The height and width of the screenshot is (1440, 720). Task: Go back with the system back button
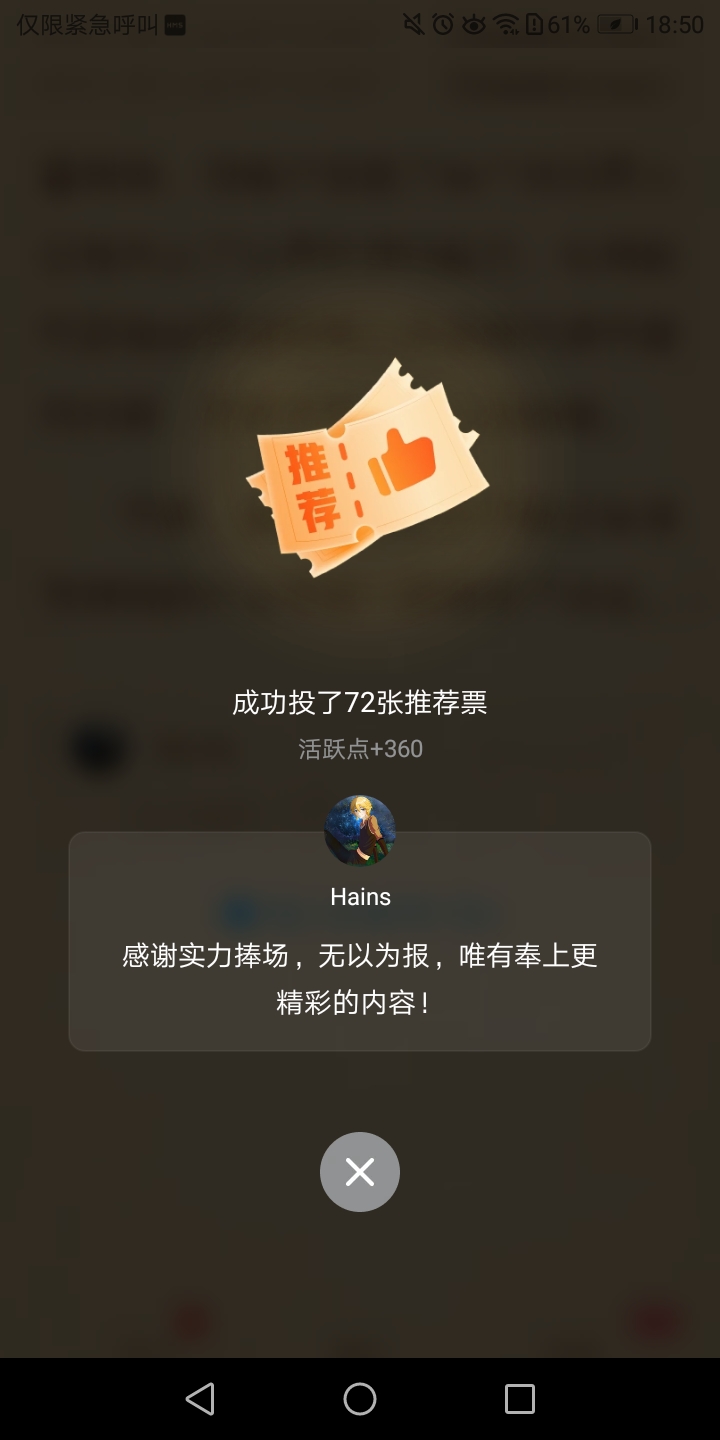pyautogui.click(x=200, y=1398)
